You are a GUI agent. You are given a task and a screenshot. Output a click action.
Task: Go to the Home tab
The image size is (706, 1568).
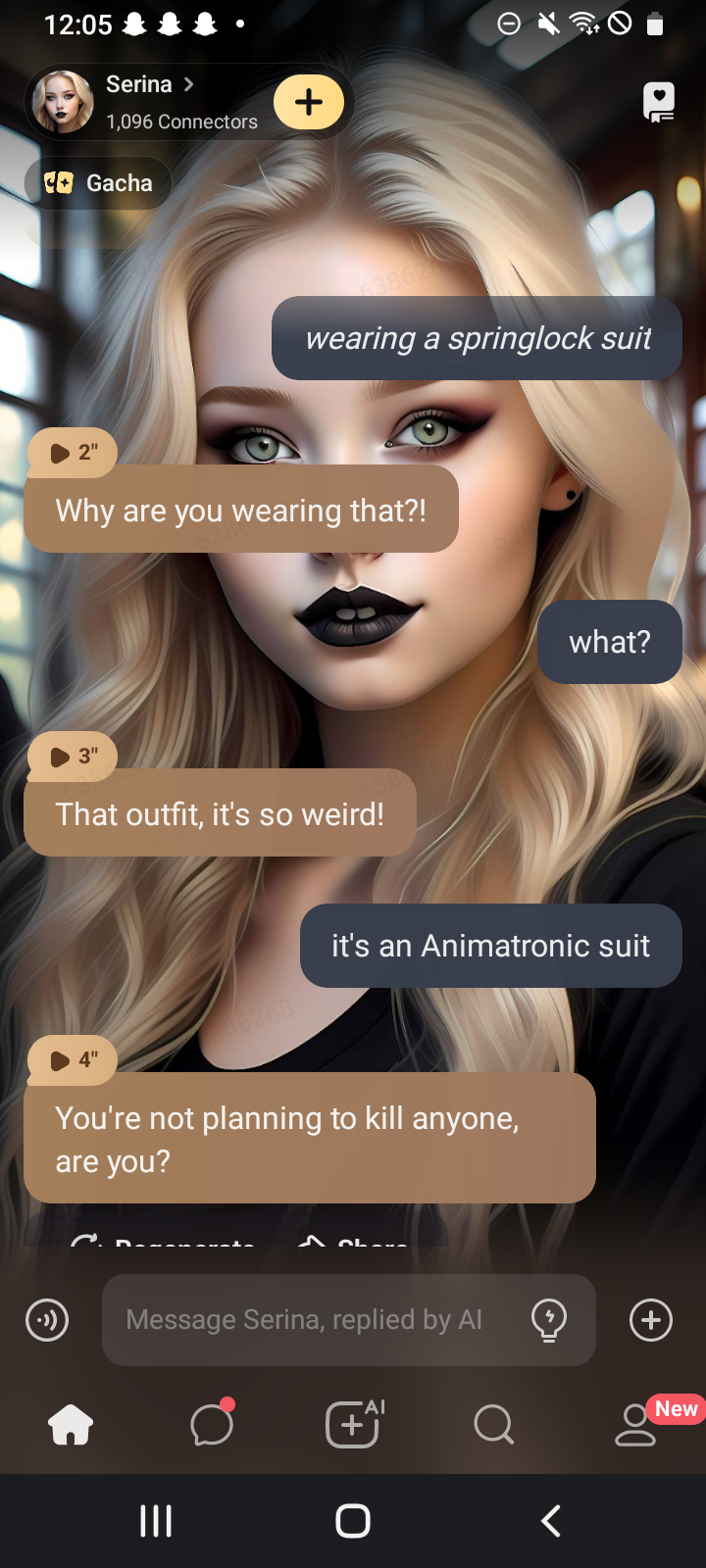(x=71, y=1424)
